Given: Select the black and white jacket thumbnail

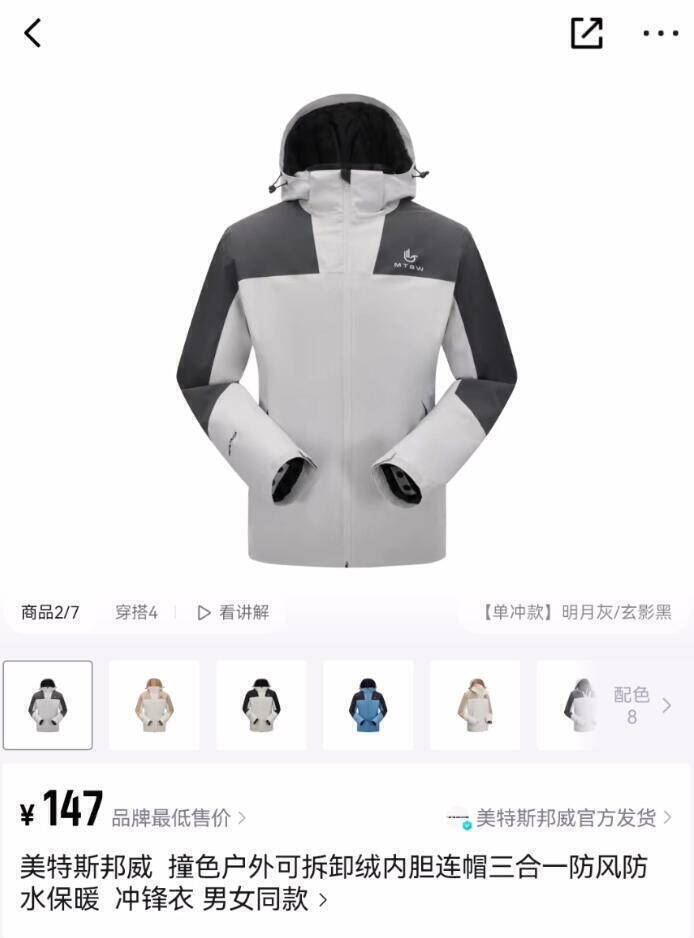Looking at the screenshot, I should [261, 705].
